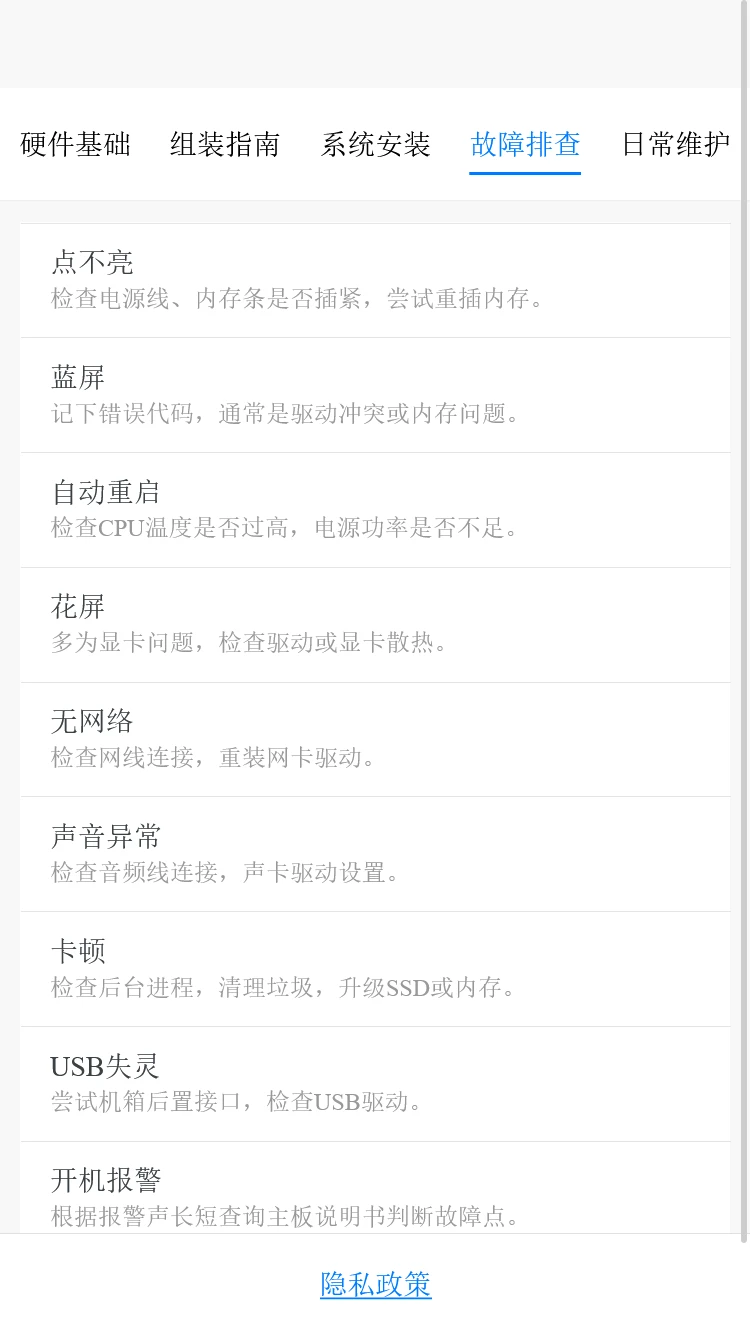
Task: Open the 点不亮 troubleshooting entry
Action: [x=375, y=279]
